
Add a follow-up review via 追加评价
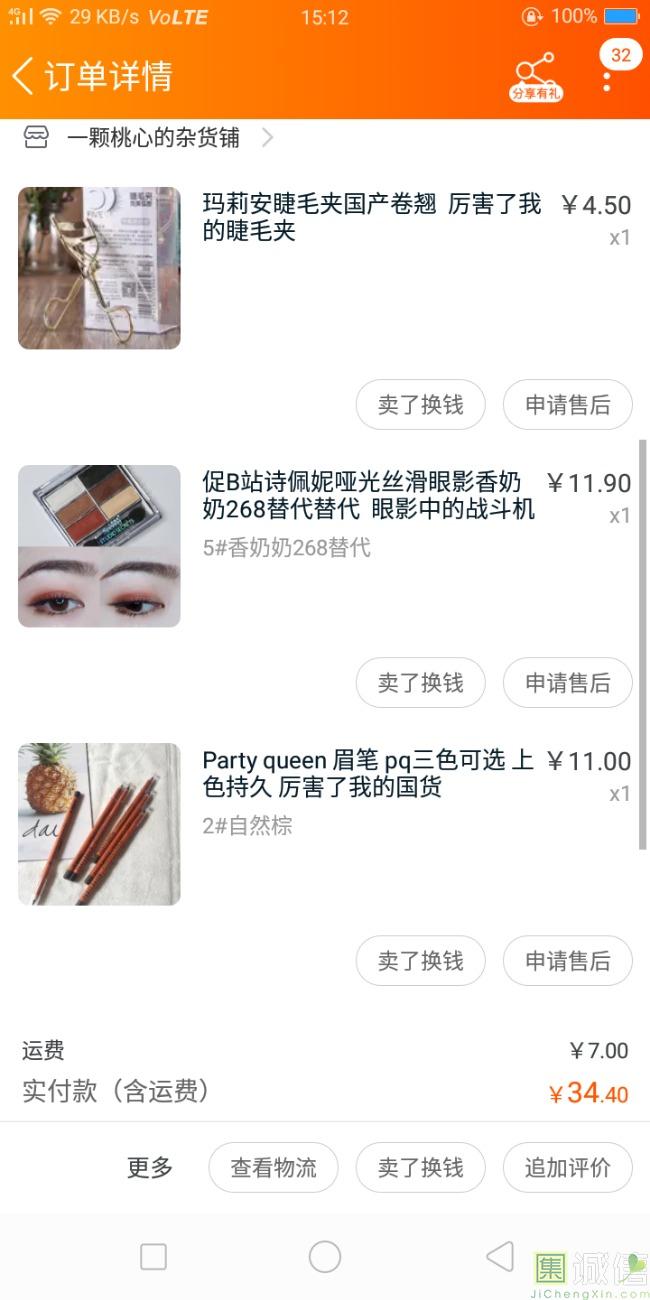coord(568,1167)
